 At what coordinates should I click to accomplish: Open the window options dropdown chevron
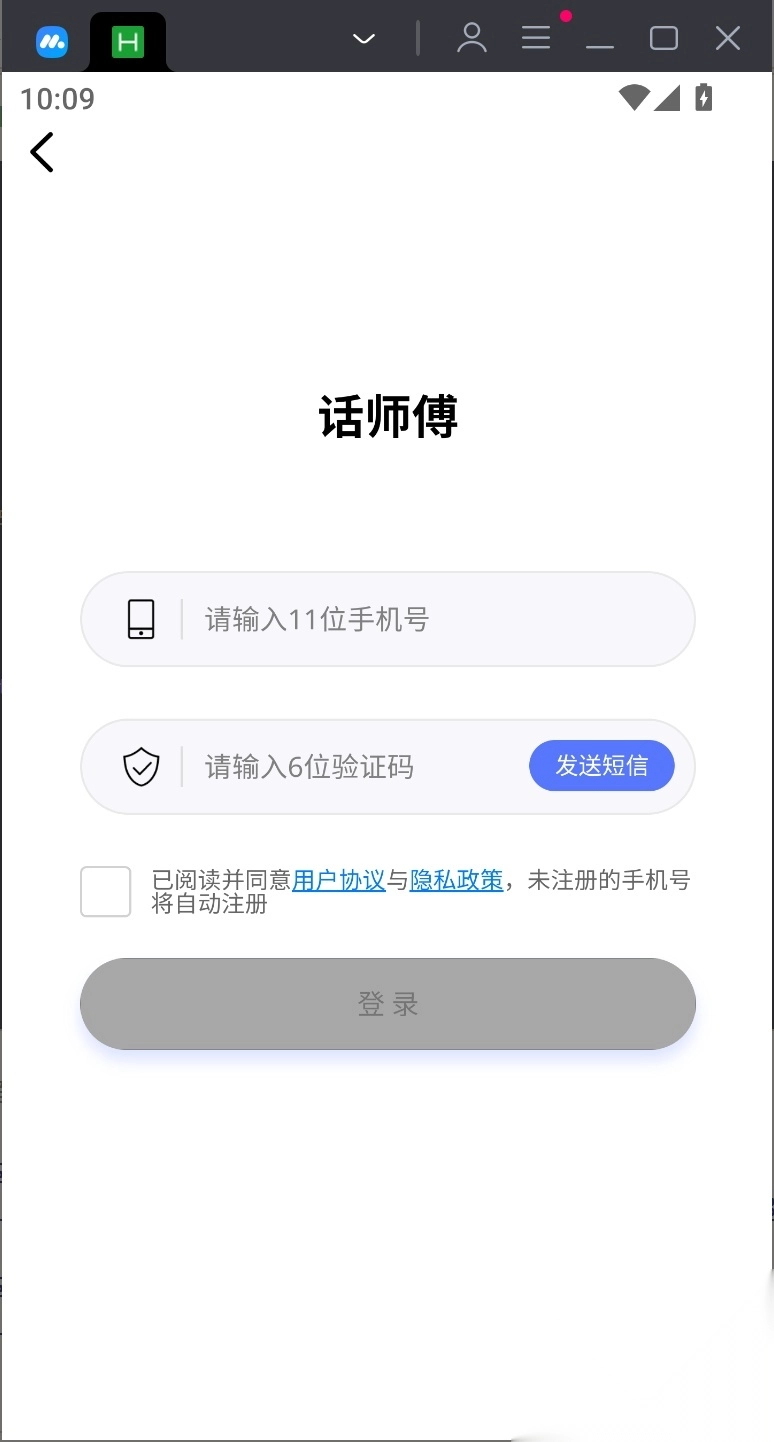(363, 38)
